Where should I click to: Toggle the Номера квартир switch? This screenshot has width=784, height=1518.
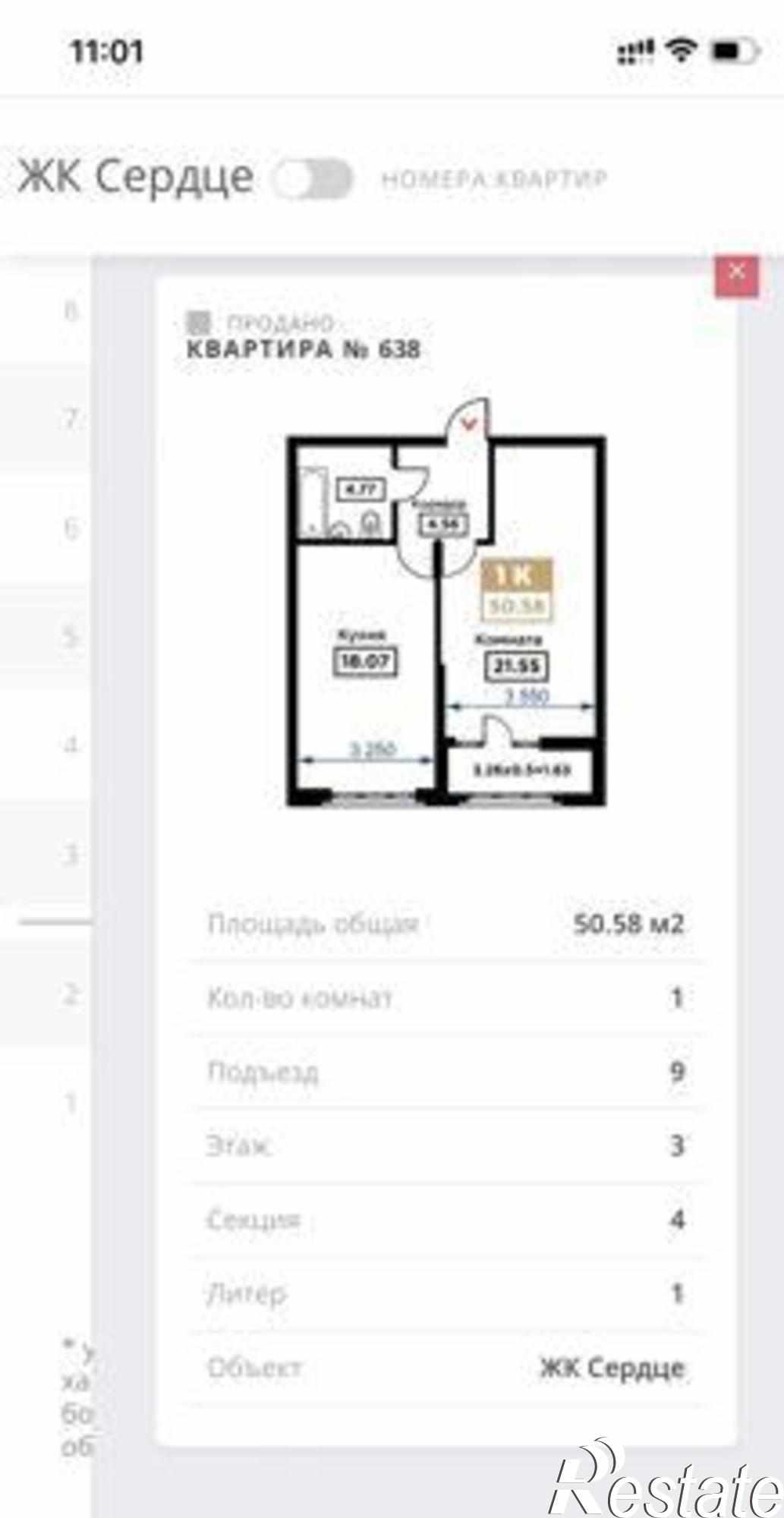click(x=313, y=180)
